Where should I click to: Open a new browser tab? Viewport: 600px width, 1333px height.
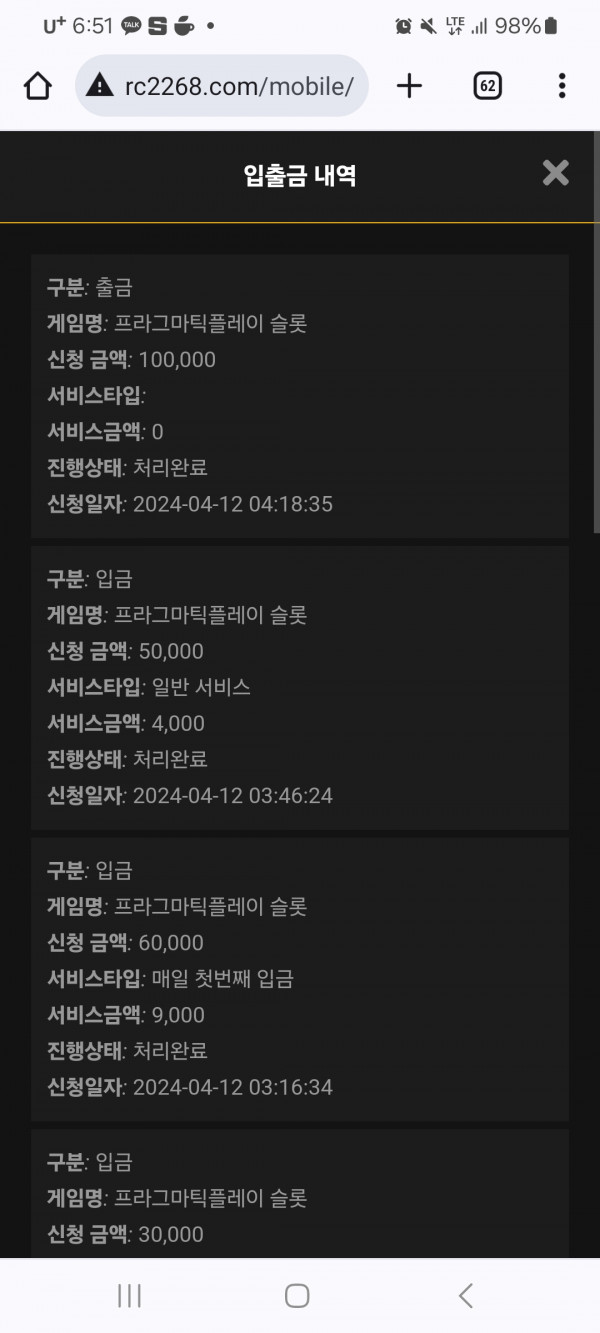410,86
